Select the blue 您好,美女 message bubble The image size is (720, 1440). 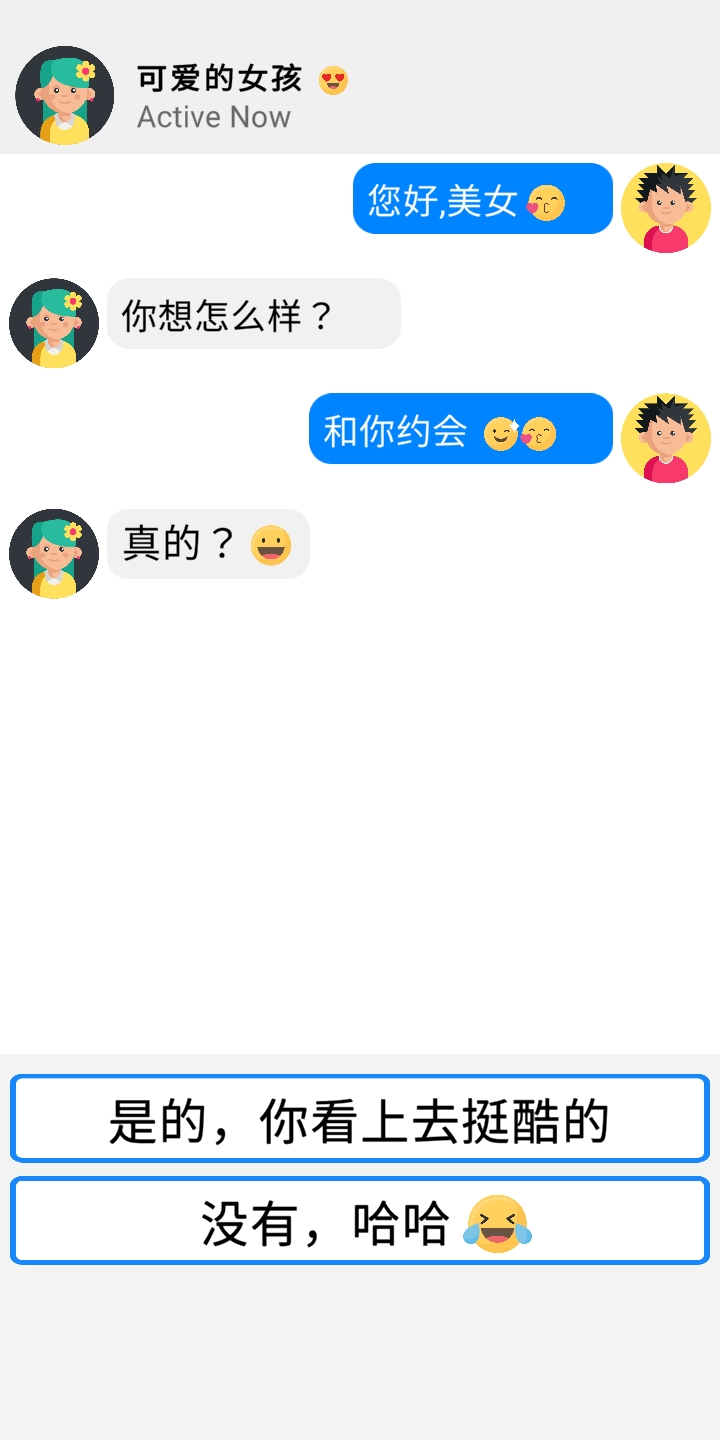pos(482,200)
